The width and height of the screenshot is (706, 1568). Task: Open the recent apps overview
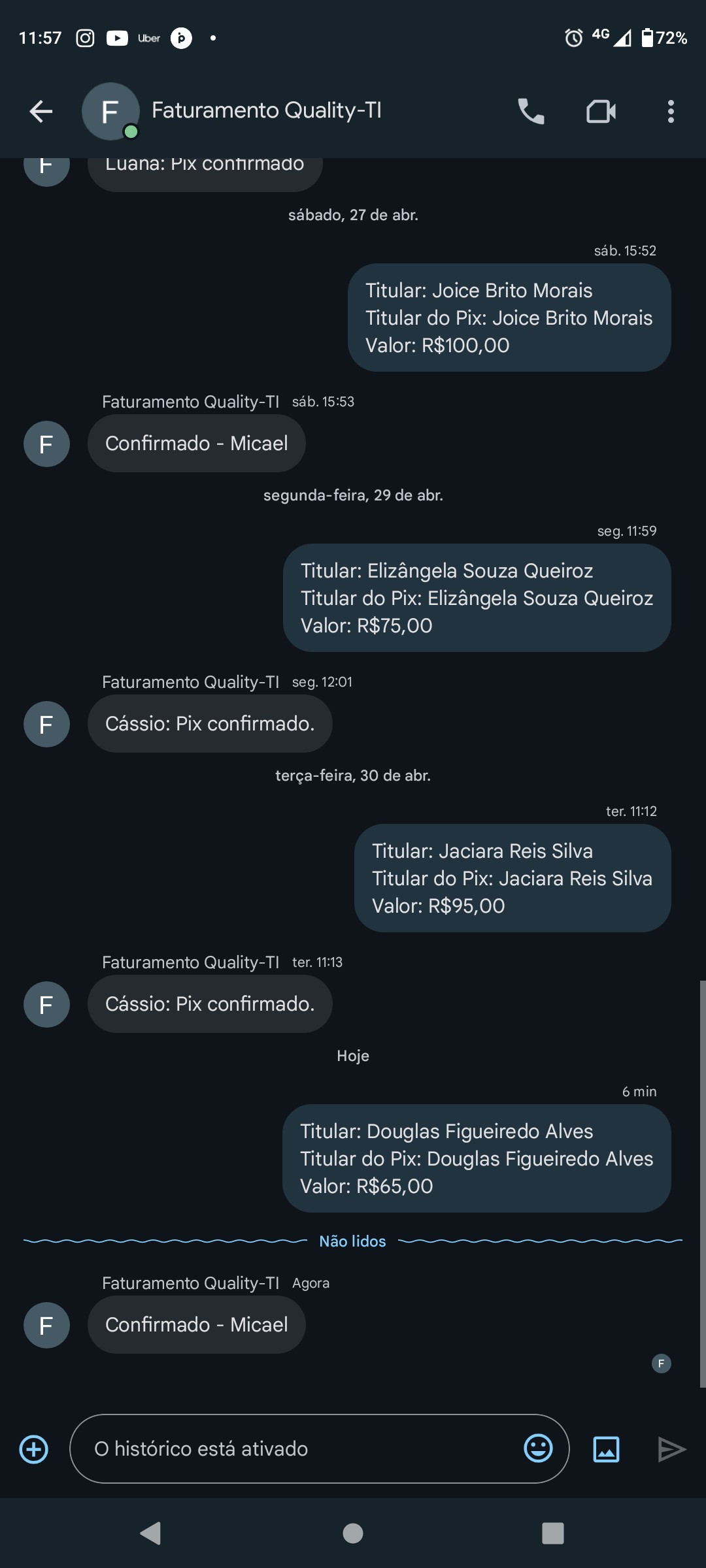(553, 1533)
